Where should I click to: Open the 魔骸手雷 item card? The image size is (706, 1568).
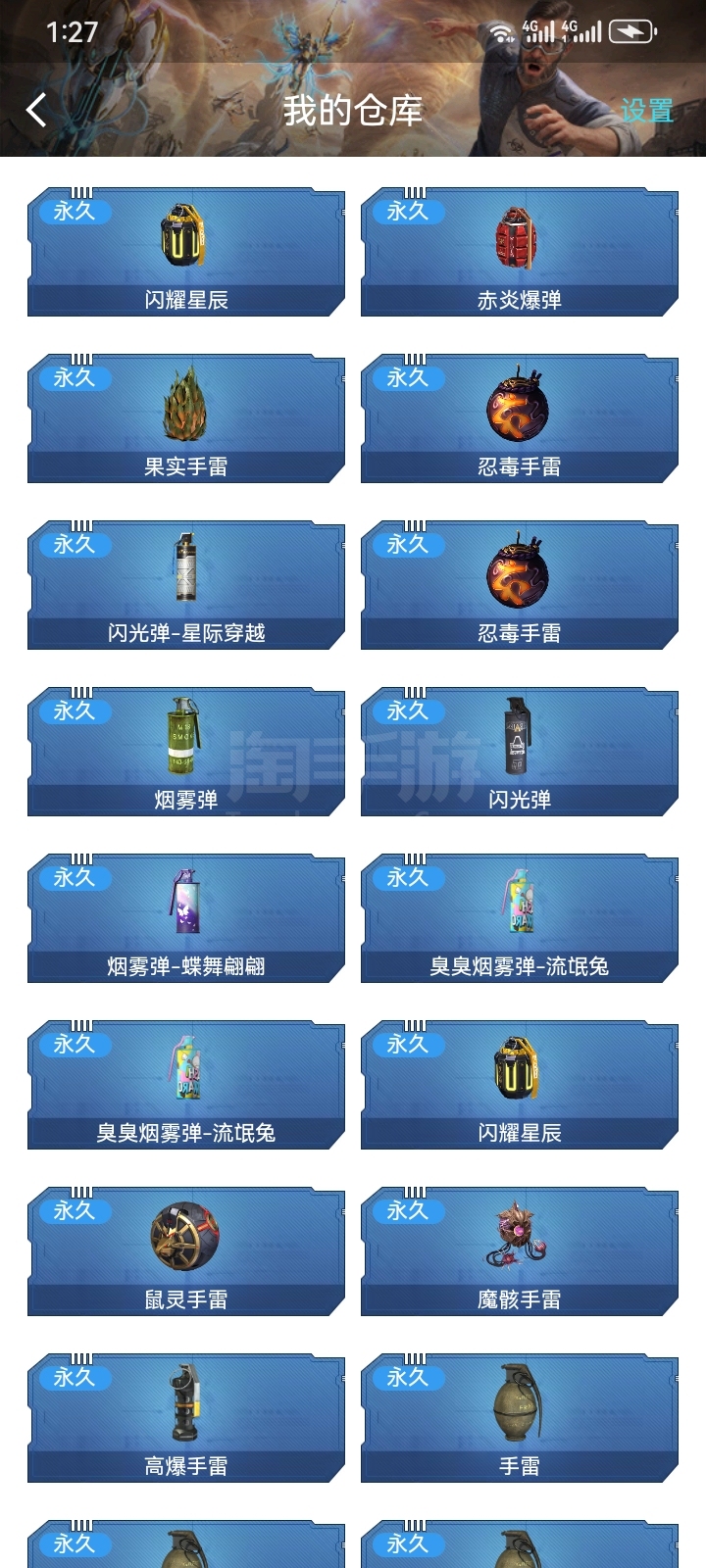[x=519, y=1251]
